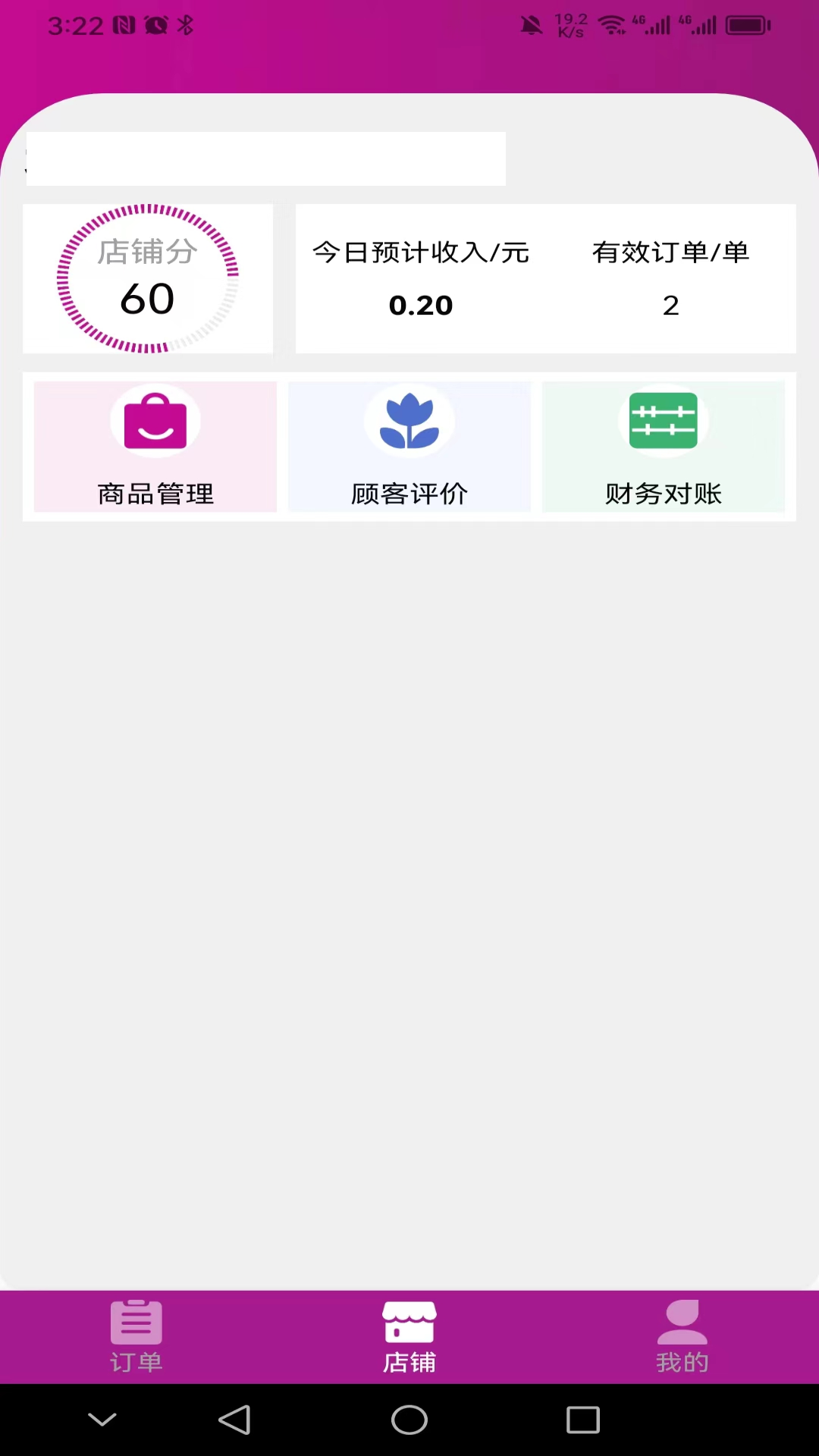Open the 店铺 tab in bottom navigation
The width and height of the screenshot is (819, 1456).
click(409, 1337)
